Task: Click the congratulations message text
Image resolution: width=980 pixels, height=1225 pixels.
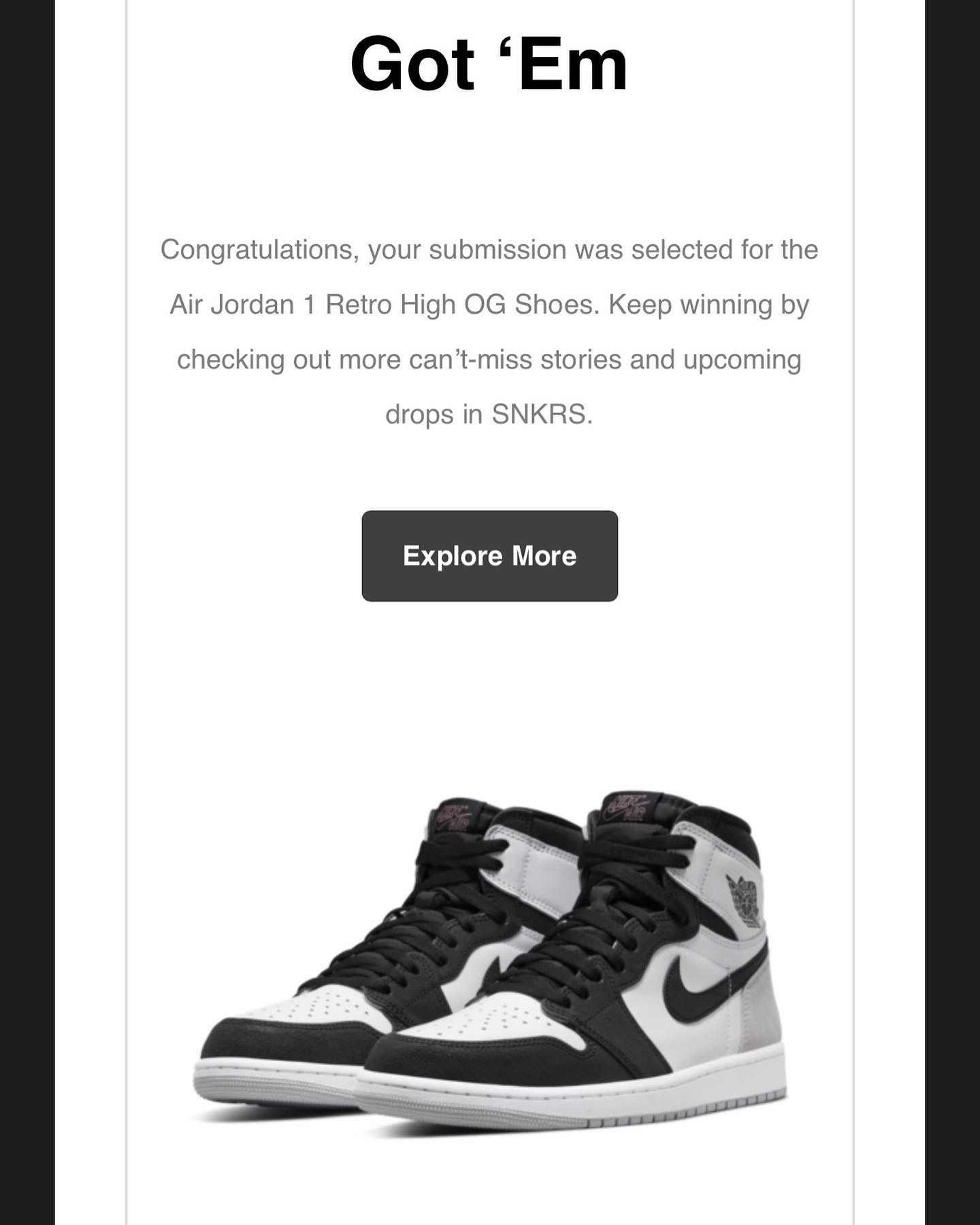Action: tap(489, 330)
